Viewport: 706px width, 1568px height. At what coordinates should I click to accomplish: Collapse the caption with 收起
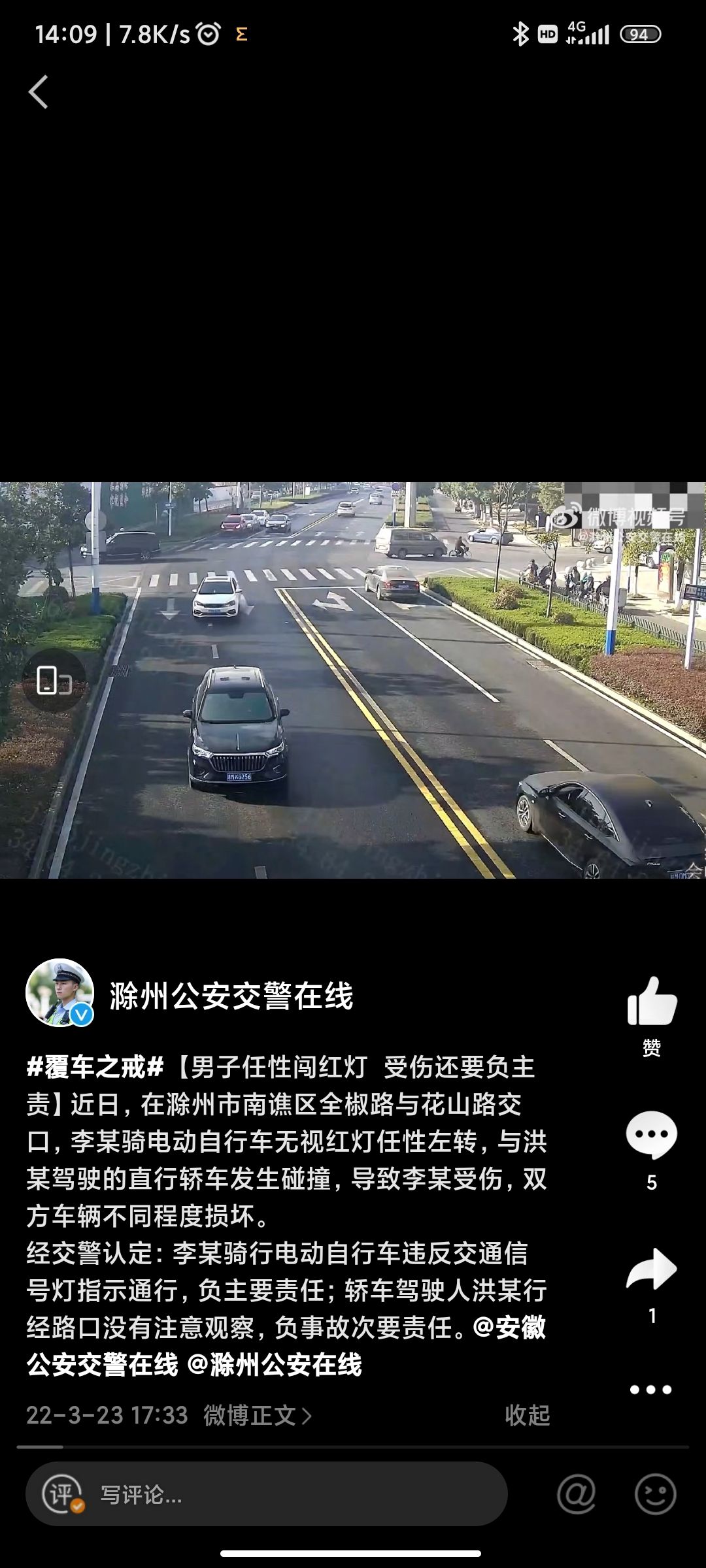point(527,1415)
